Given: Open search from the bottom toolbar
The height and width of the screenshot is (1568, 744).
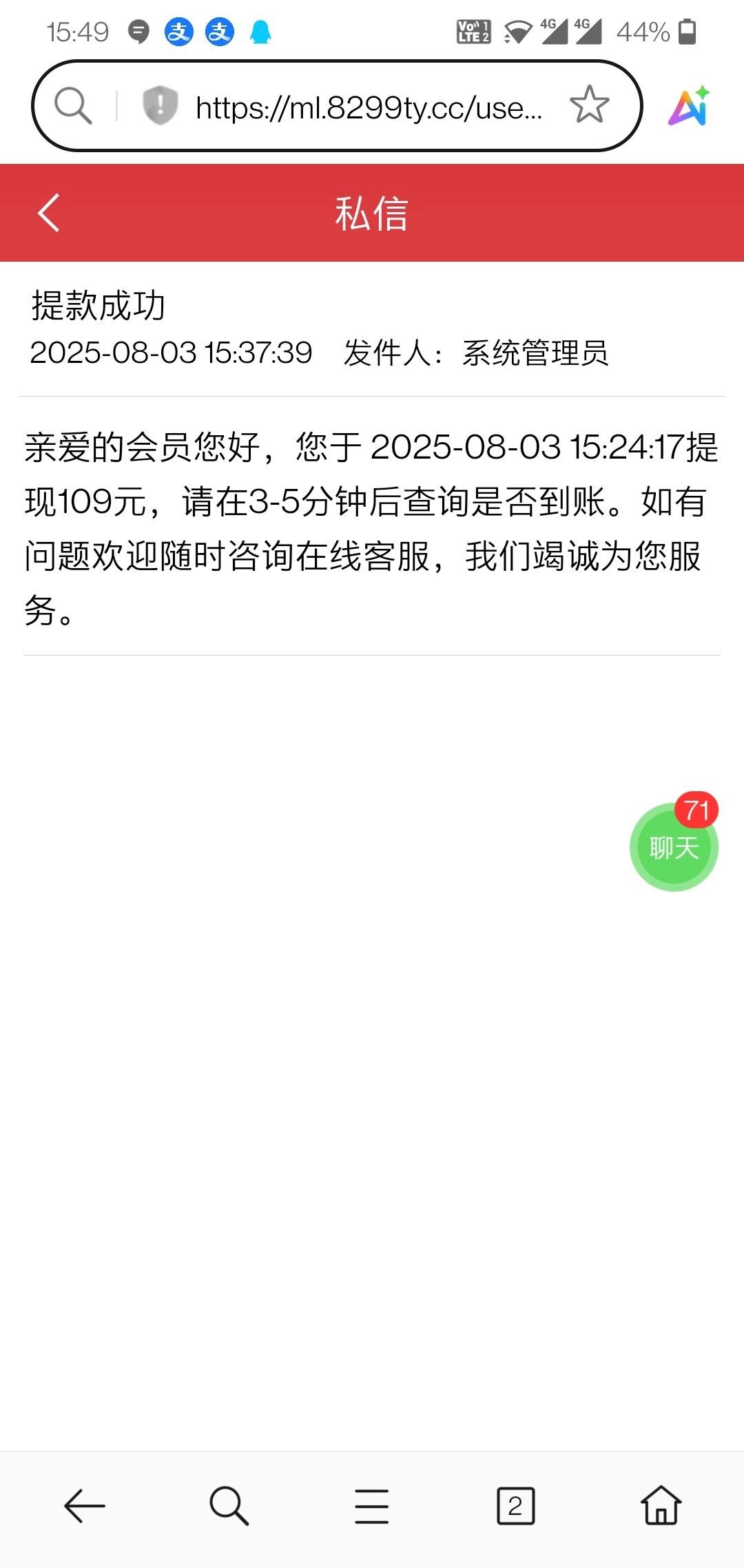Looking at the screenshot, I should pyautogui.click(x=229, y=1506).
